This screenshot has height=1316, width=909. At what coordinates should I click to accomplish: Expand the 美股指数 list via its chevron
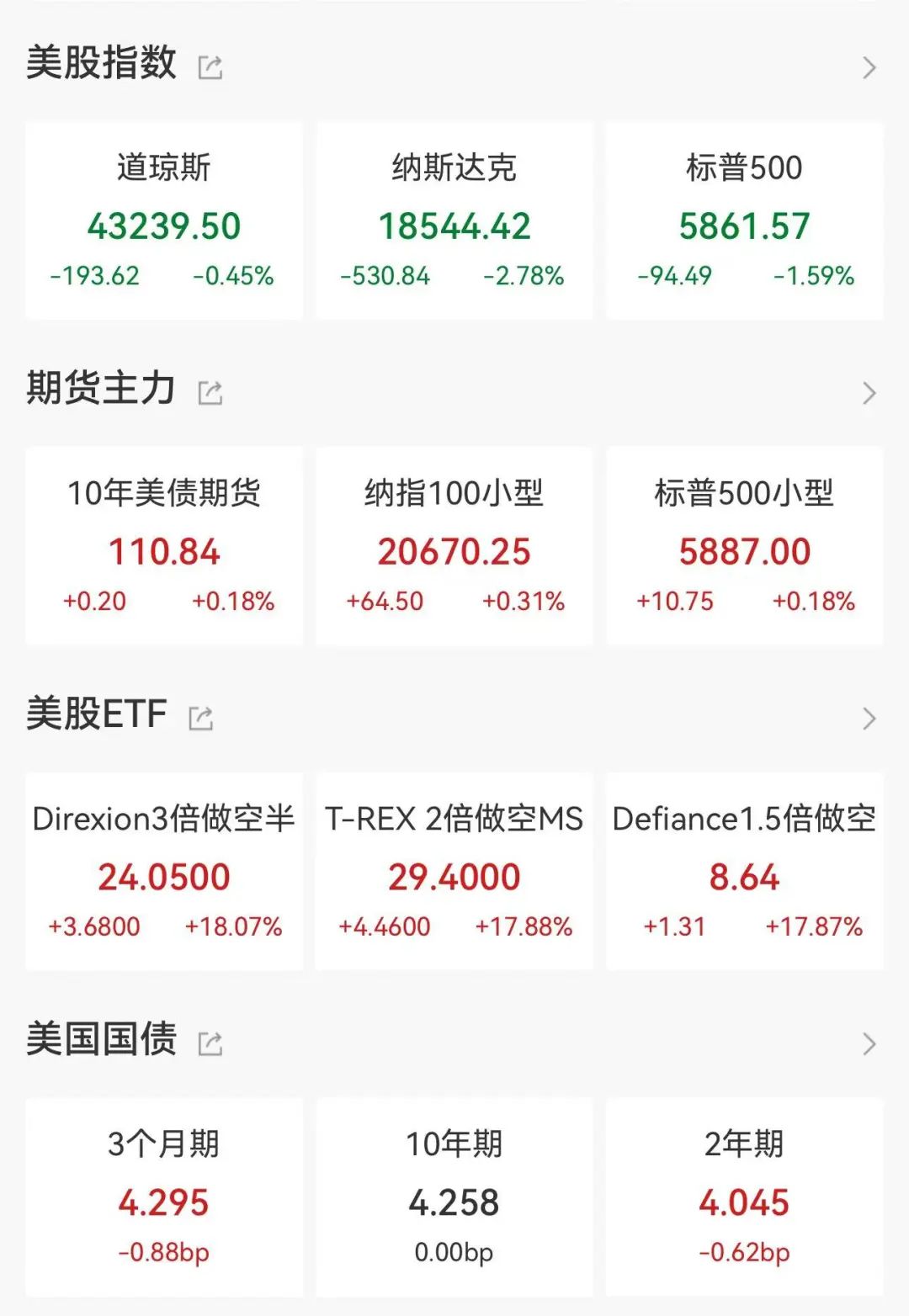(869, 67)
